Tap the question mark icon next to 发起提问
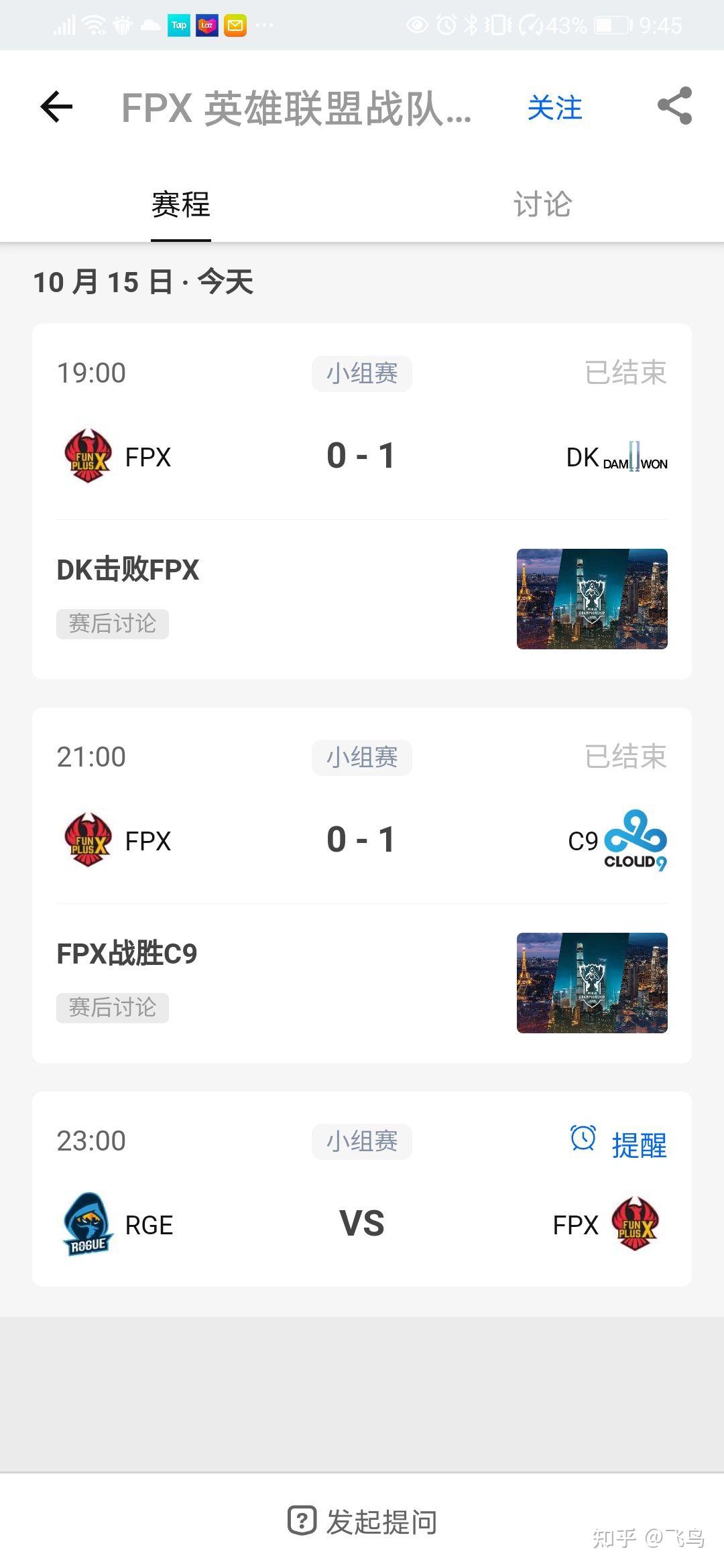The width and height of the screenshot is (724, 1568). pyautogui.click(x=302, y=1520)
